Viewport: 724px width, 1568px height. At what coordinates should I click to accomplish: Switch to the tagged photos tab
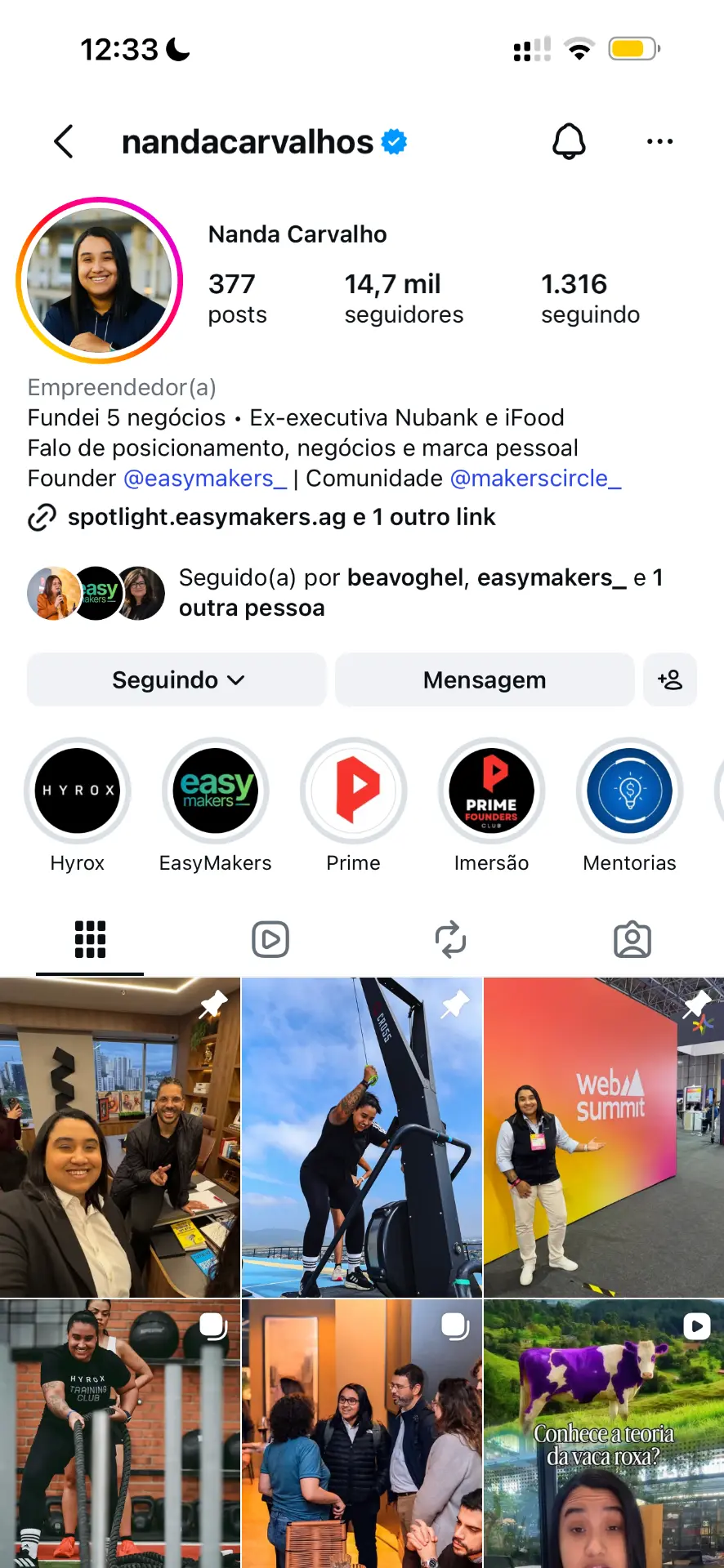coord(632,939)
